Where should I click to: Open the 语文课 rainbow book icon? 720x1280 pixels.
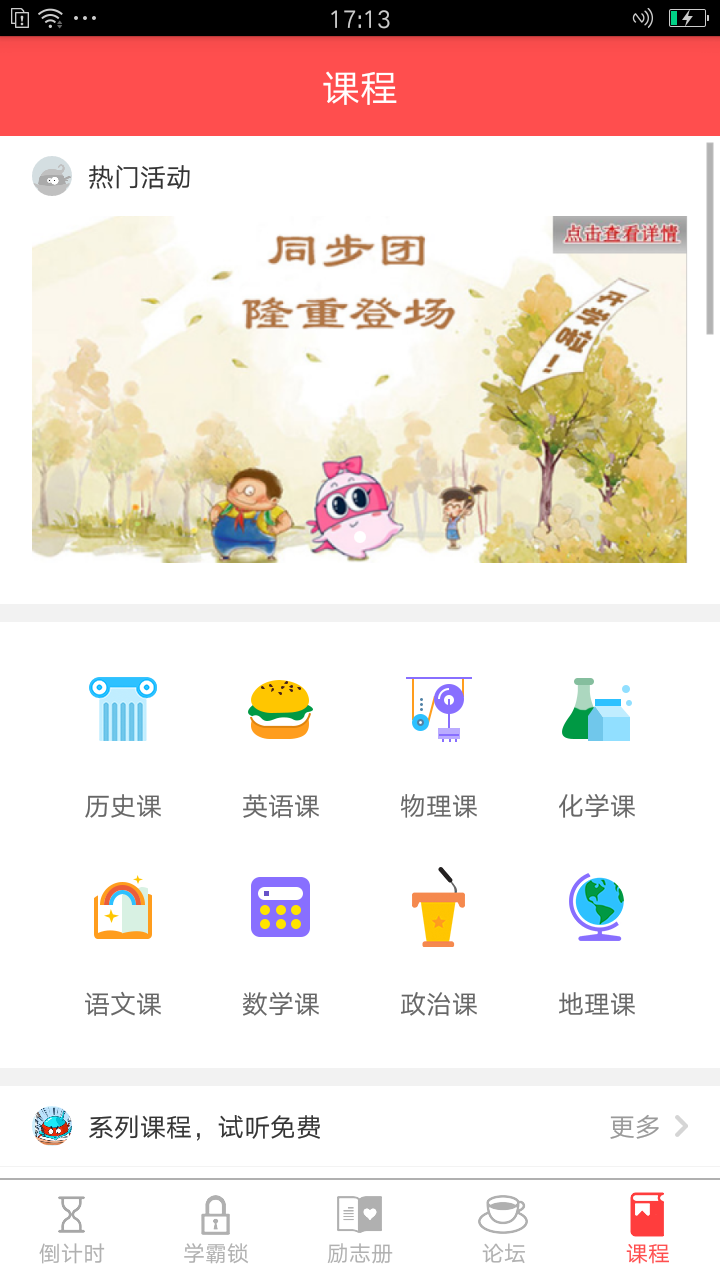coord(122,906)
